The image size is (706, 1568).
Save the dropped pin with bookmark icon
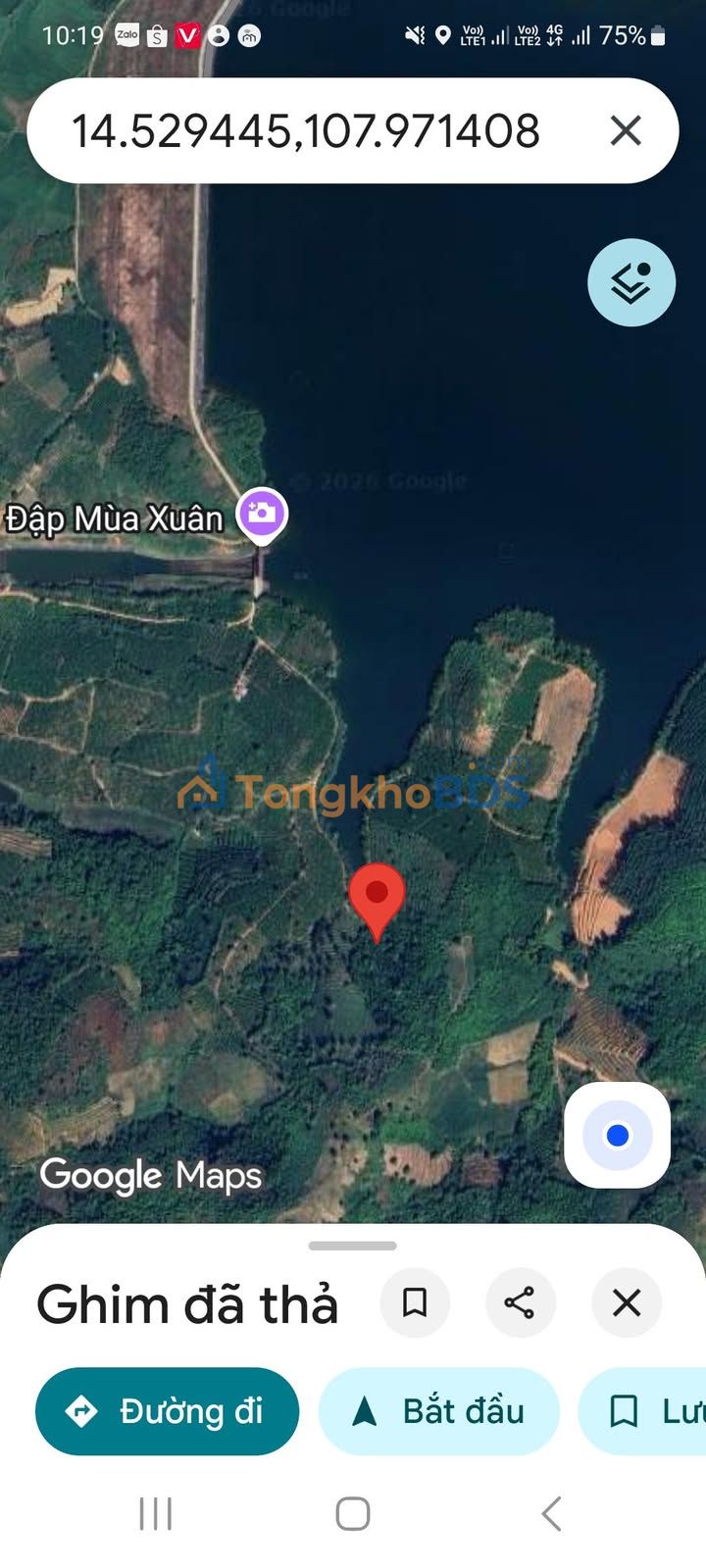415,1302
